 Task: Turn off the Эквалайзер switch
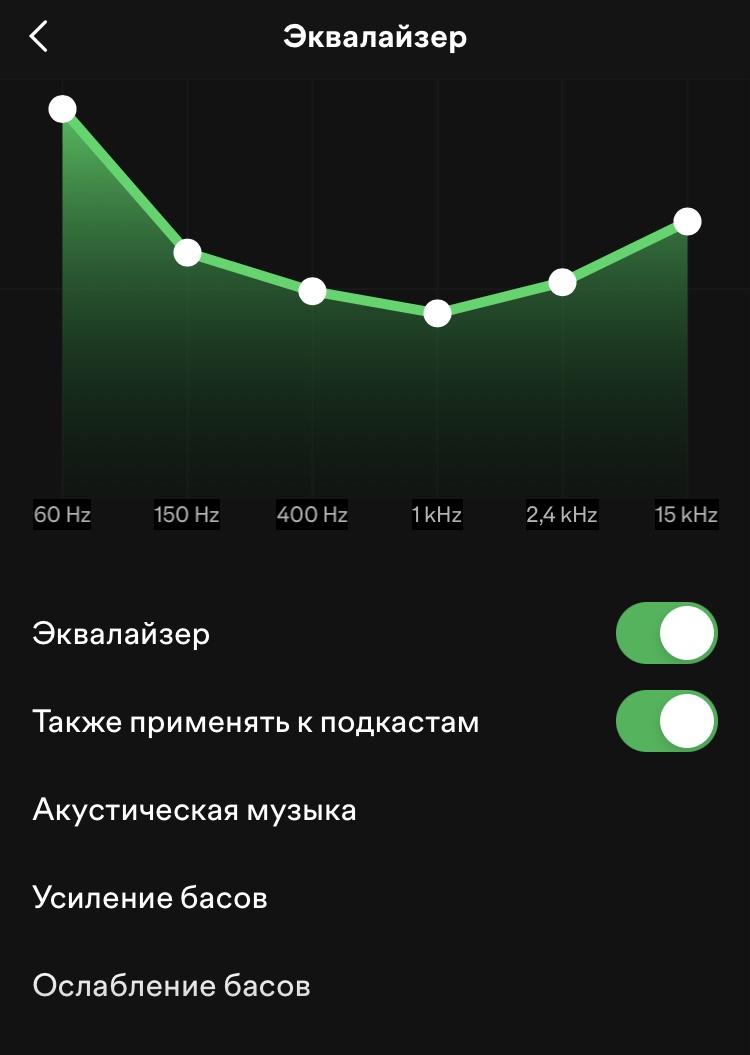tap(667, 633)
